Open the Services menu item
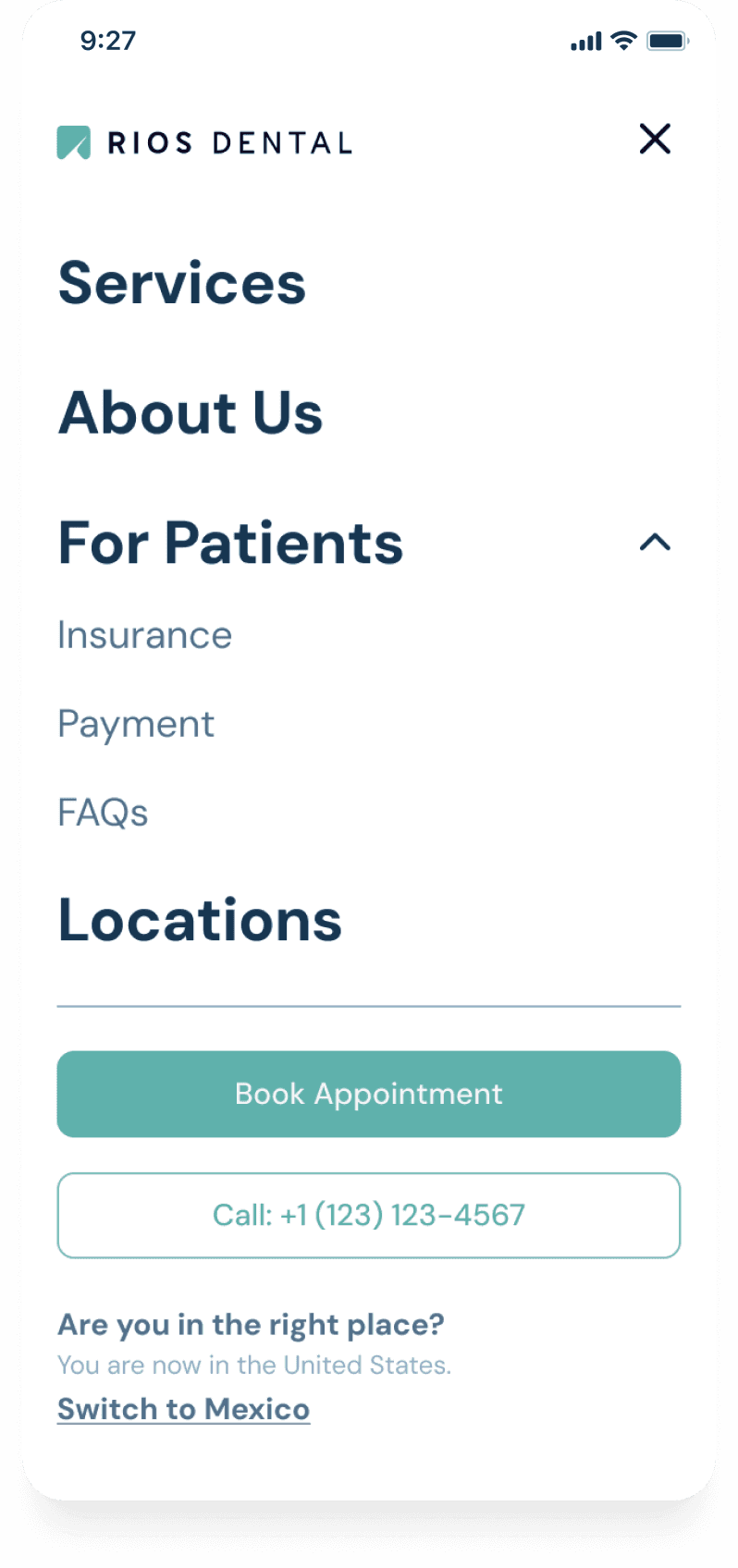This screenshot has height=1568, width=738. pos(182,283)
